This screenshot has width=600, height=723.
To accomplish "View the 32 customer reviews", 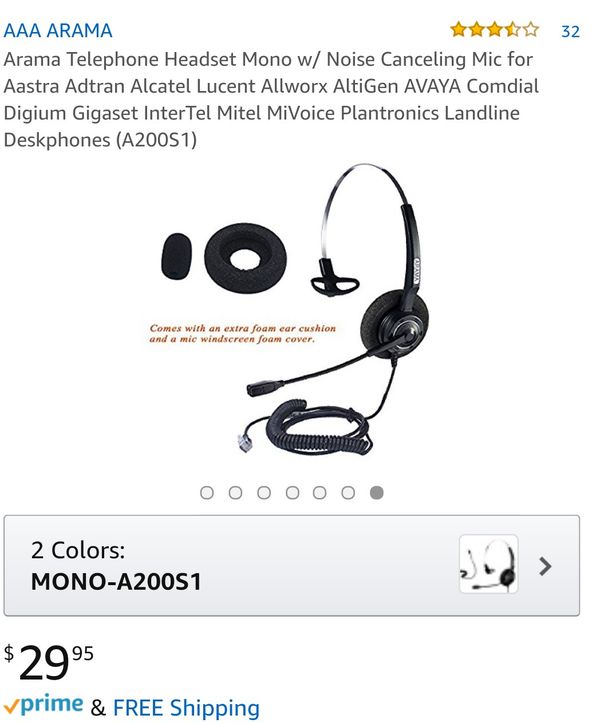I will click(x=570, y=31).
